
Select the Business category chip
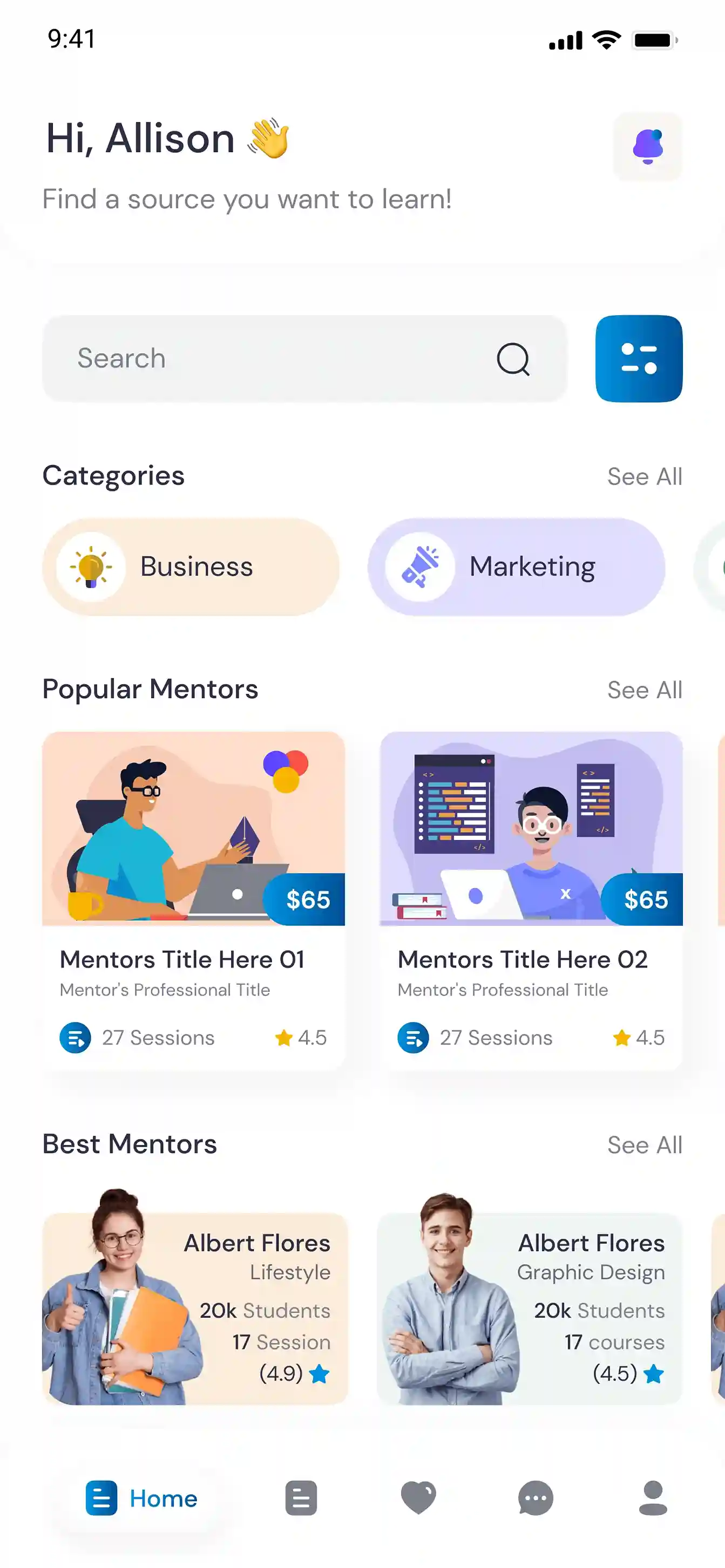(191, 567)
